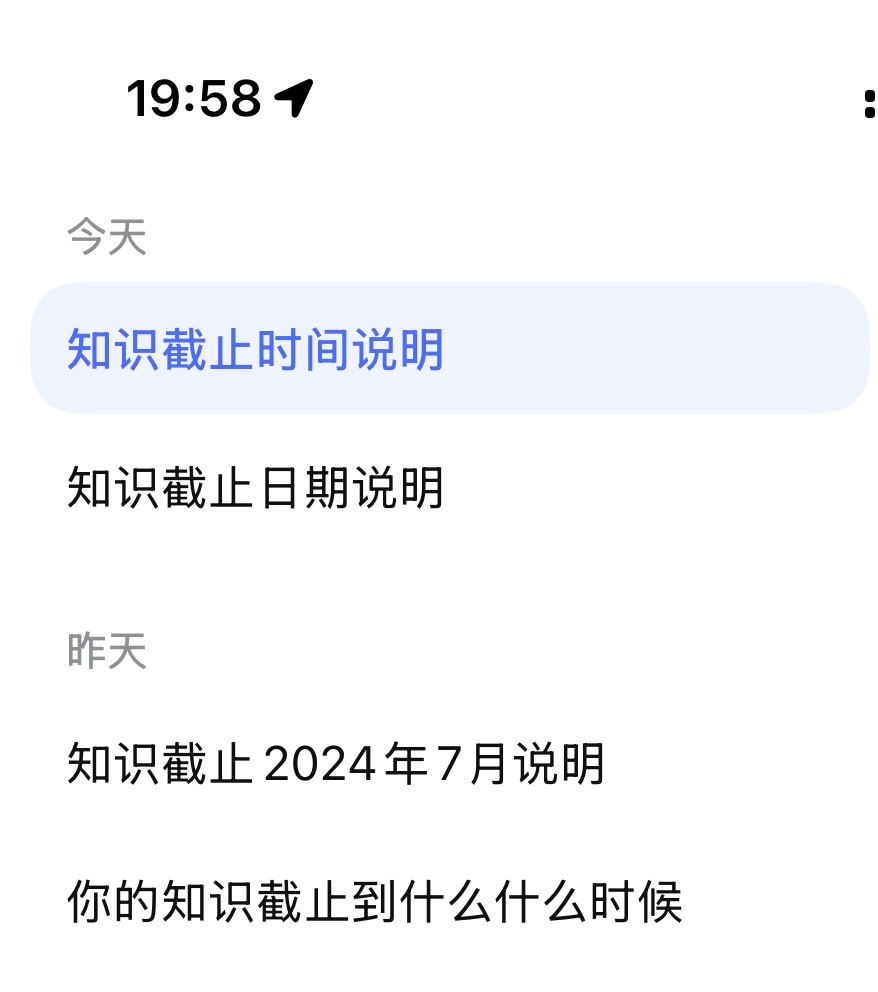This screenshot has width=878, height=992.
Task: Open the conversation 知识截止日期说明
Action: [x=255, y=489]
